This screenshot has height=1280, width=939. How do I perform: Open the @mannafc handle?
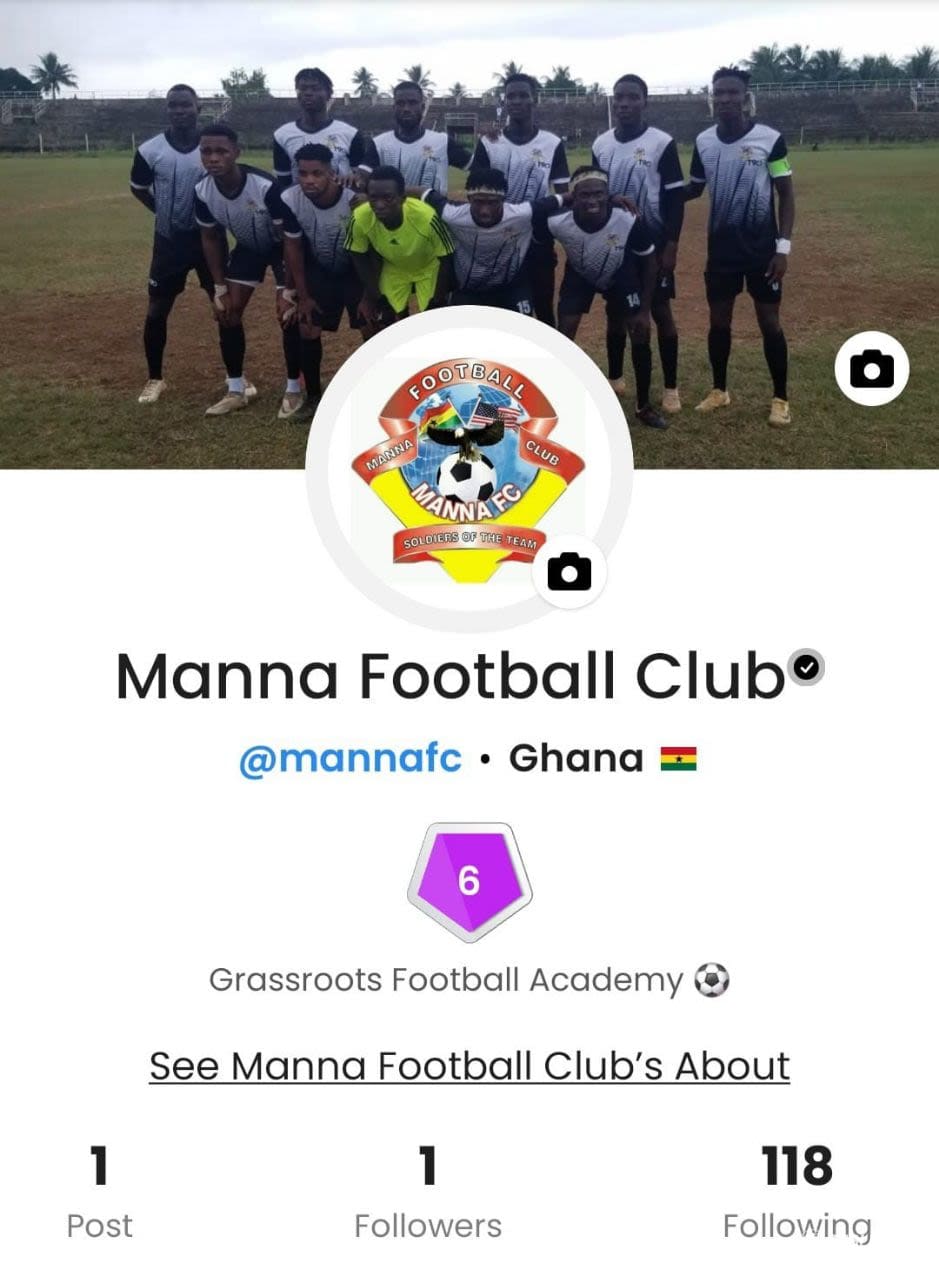350,758
